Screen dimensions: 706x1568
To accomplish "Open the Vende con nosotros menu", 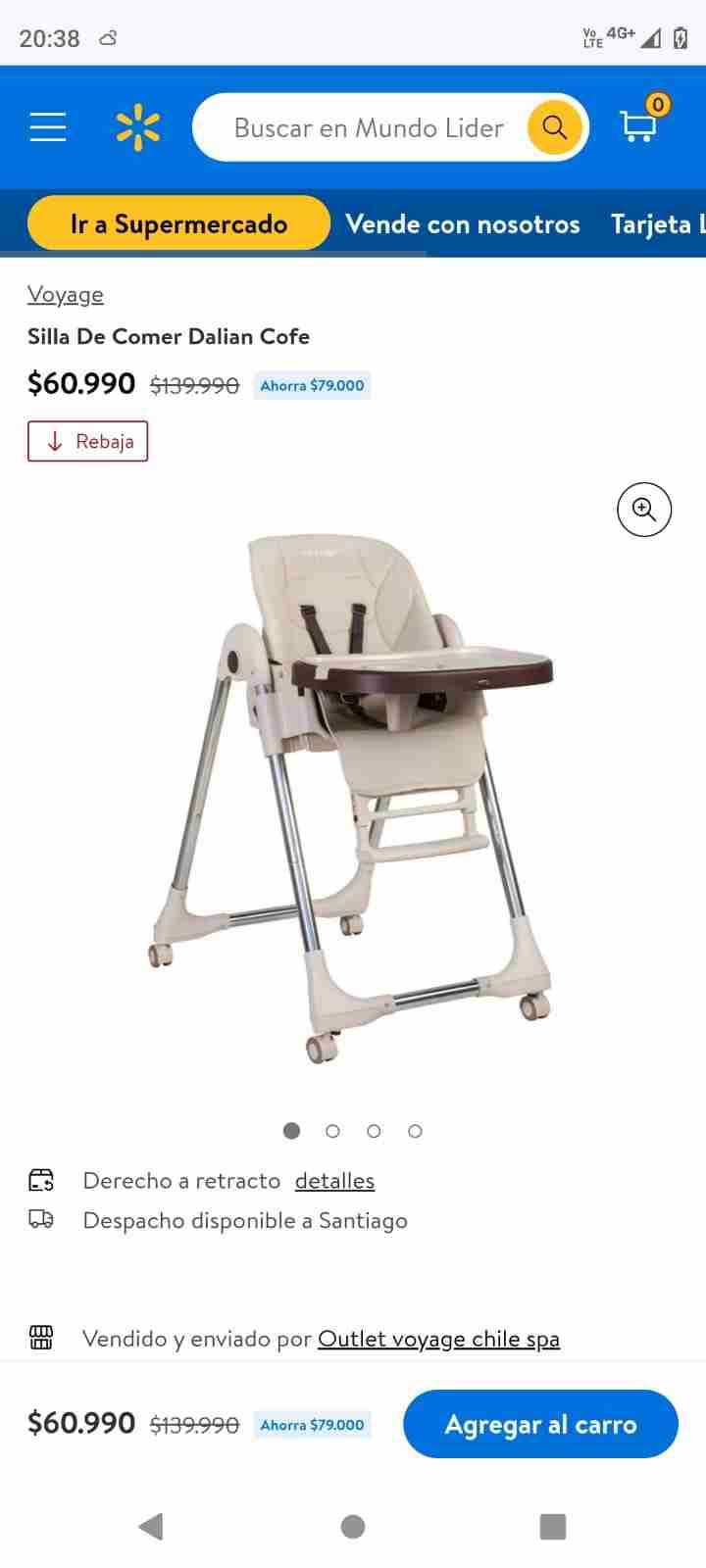I will click(x=462, y=223).
